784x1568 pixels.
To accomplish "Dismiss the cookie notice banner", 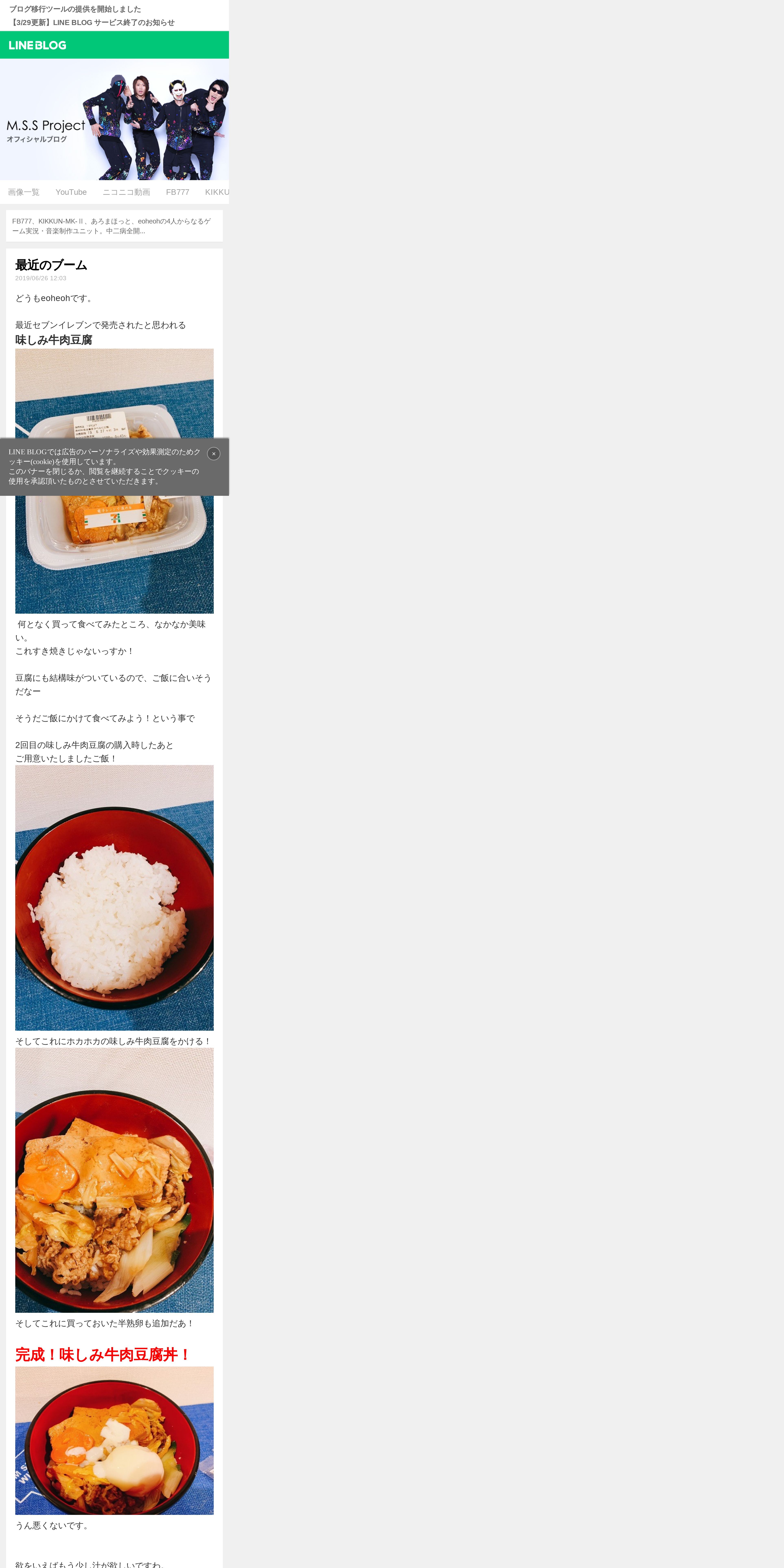I will [214, 453].
